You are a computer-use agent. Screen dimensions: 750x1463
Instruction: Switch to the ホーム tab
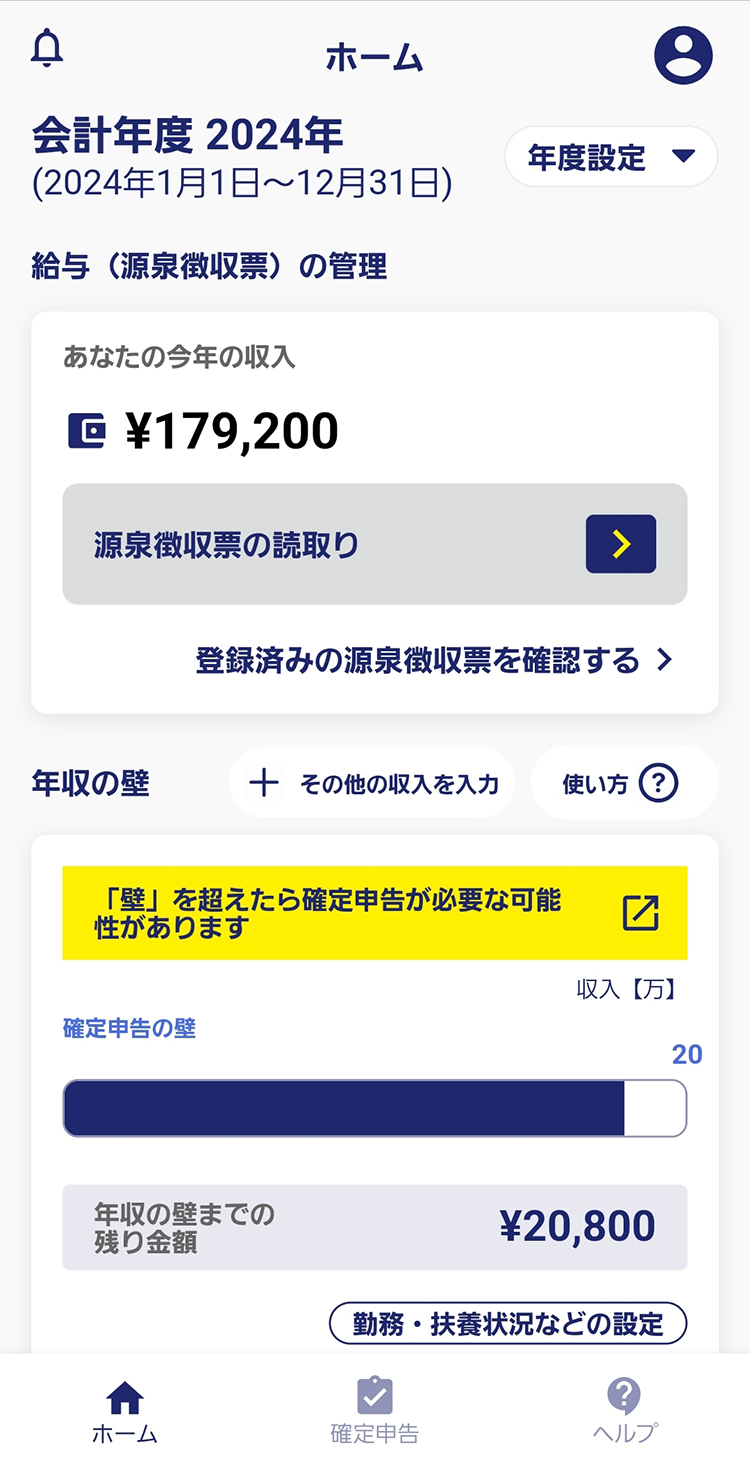[125, 1411]
